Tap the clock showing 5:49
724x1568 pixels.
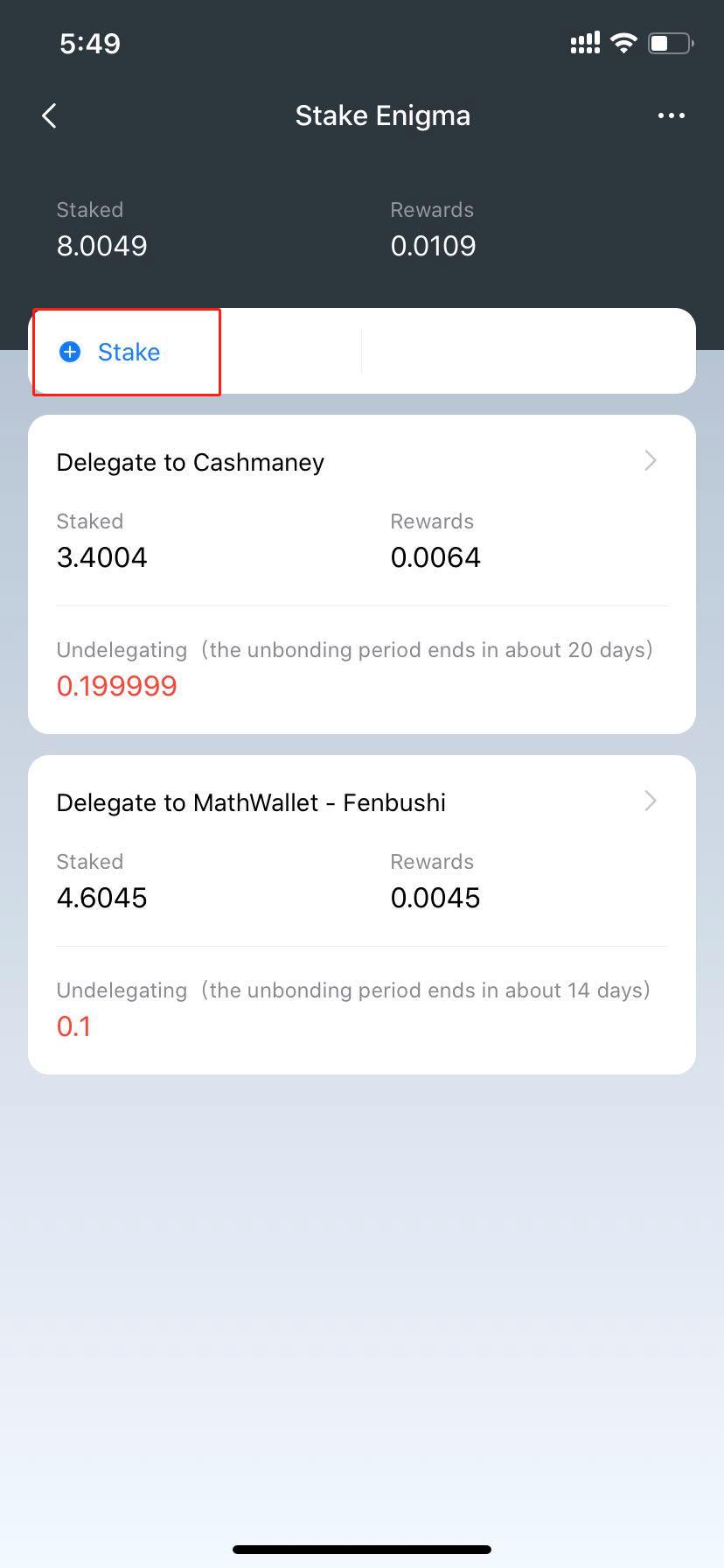tap(88, 43)
